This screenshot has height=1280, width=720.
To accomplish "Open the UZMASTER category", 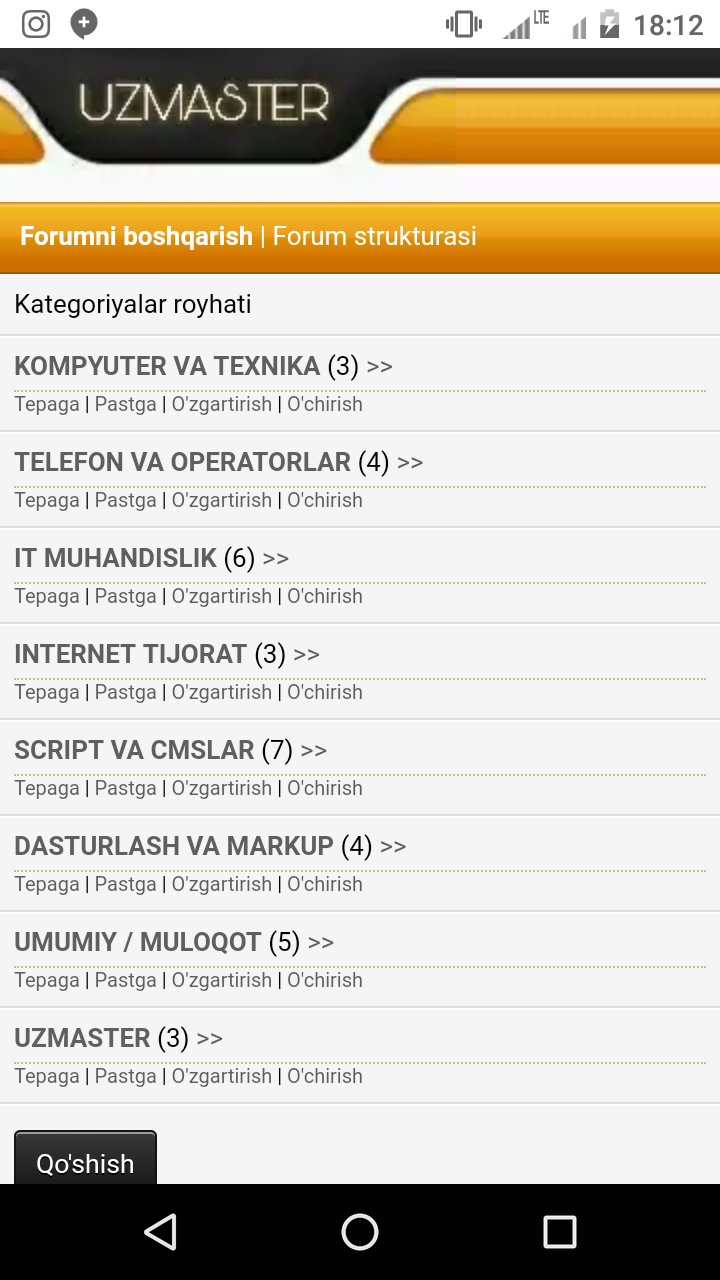I will tap(82, 1038).
